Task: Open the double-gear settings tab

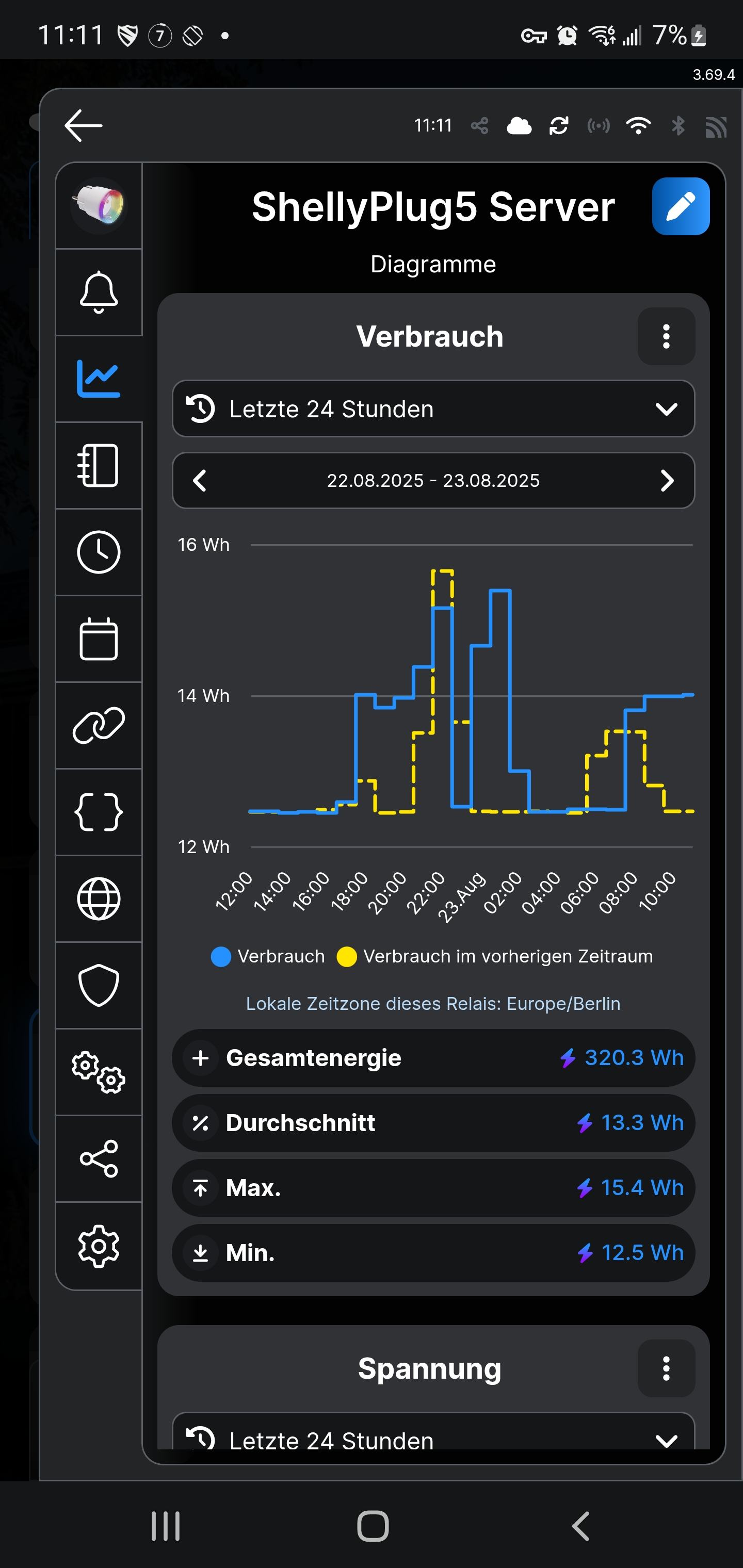Action: tap(99, 1072)
